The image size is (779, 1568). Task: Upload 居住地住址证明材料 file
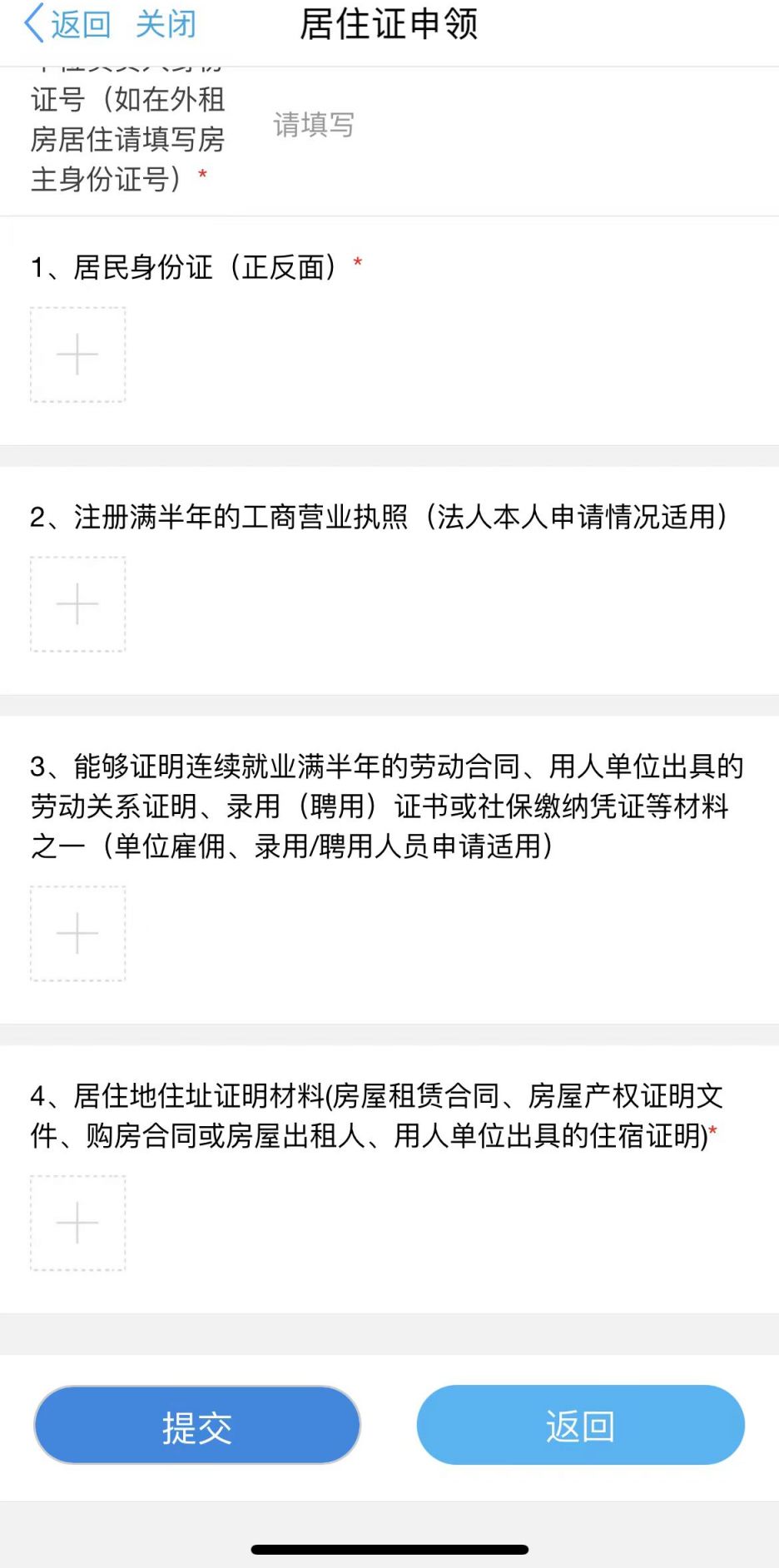click(x=78, y=1223)
